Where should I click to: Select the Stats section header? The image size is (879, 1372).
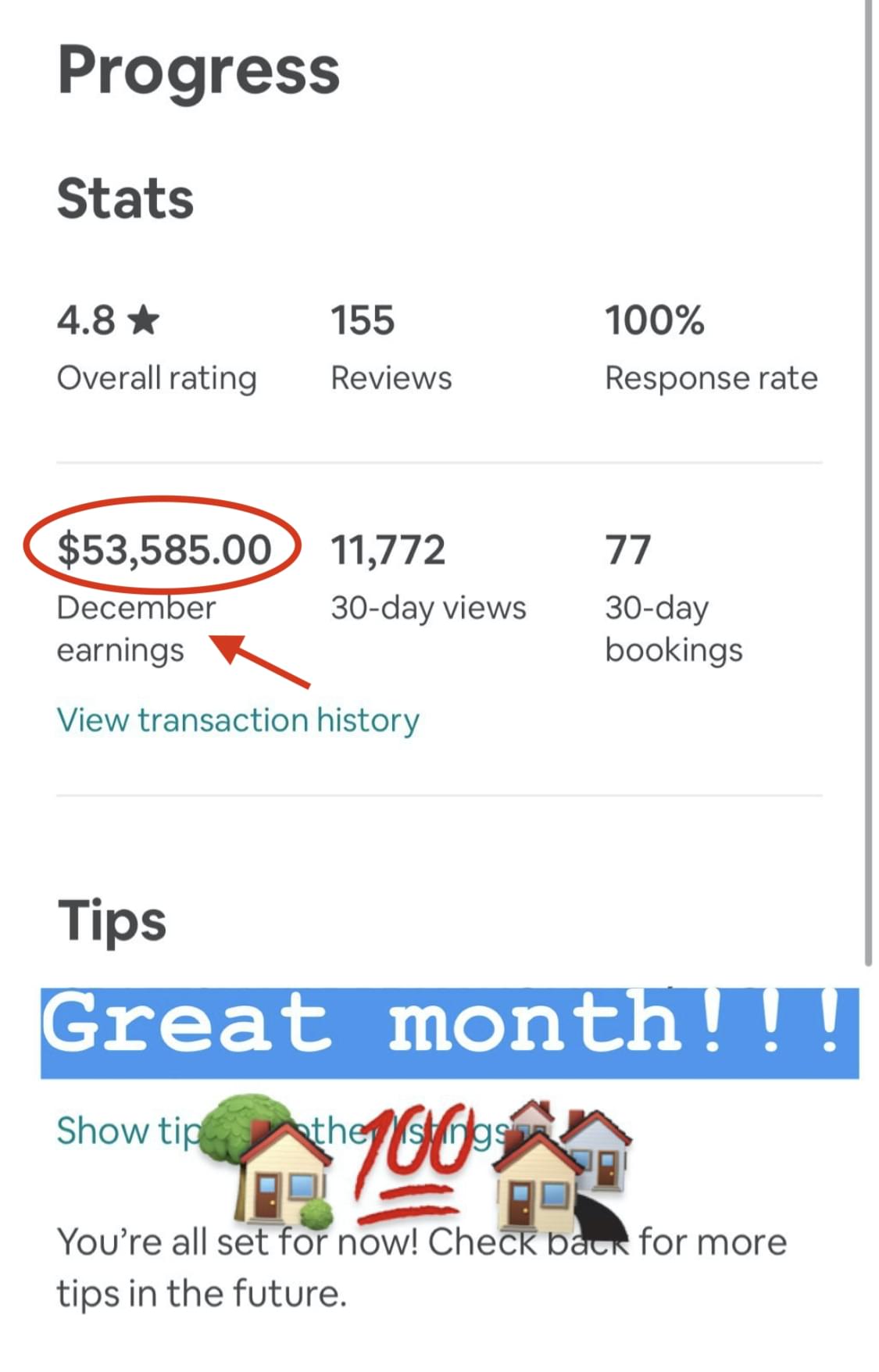pyautogui.click(x=125, y=197)
